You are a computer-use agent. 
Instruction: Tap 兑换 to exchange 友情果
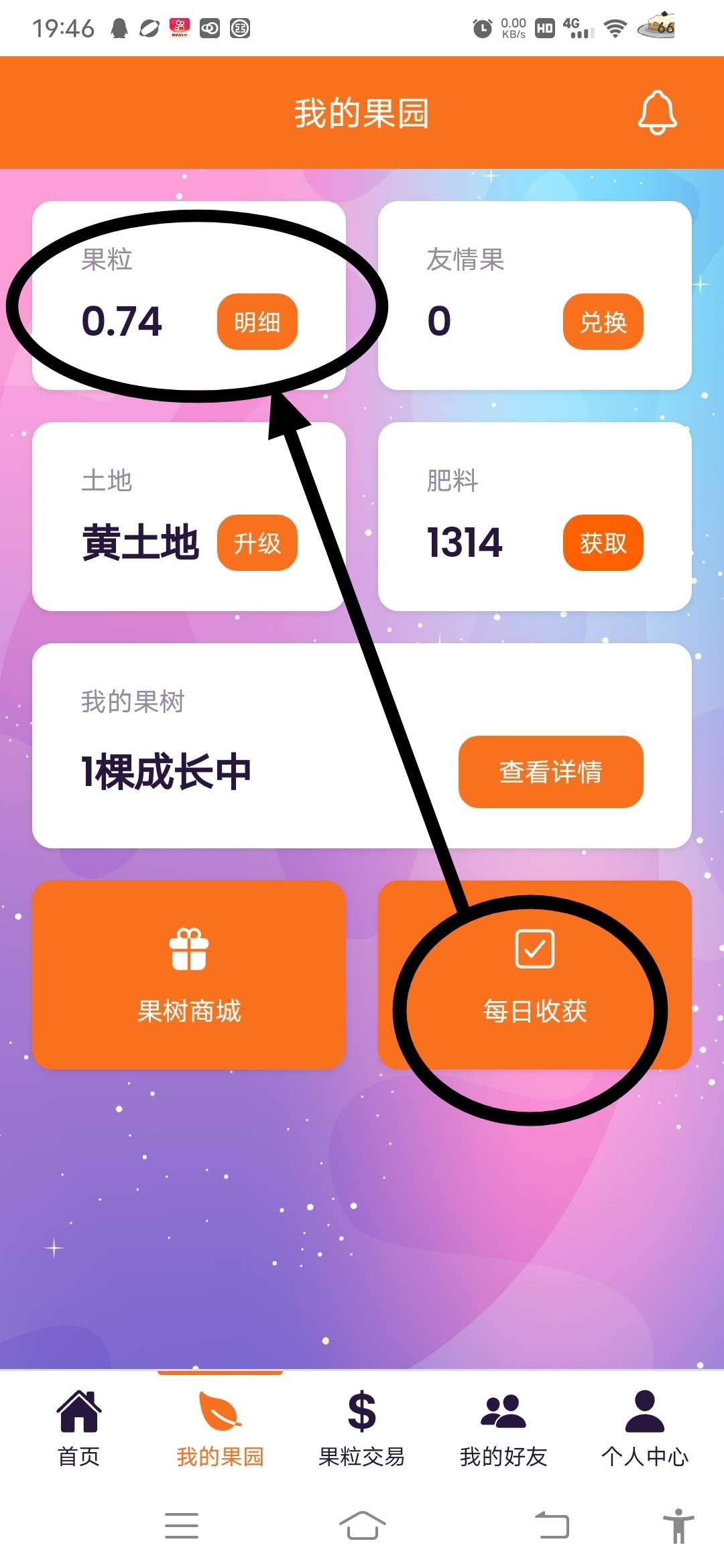click(x=603, y=322)
